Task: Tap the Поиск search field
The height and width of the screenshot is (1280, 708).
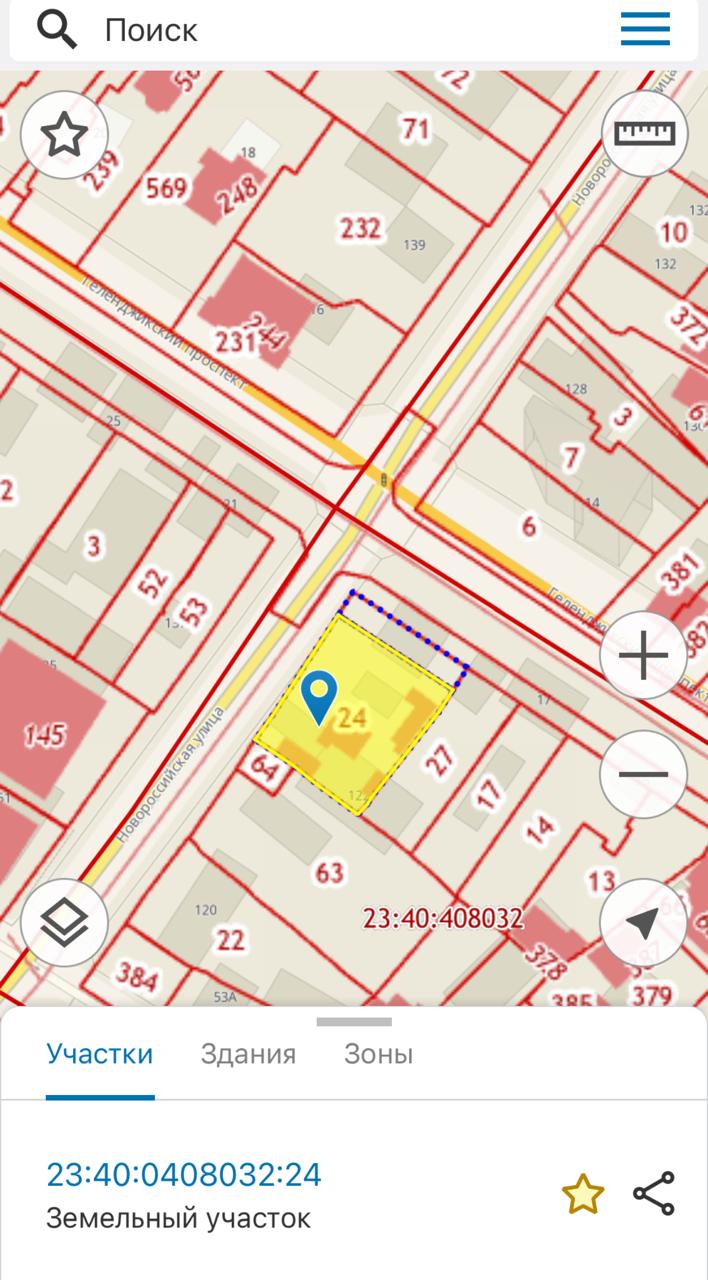Action: coord(330,30)
